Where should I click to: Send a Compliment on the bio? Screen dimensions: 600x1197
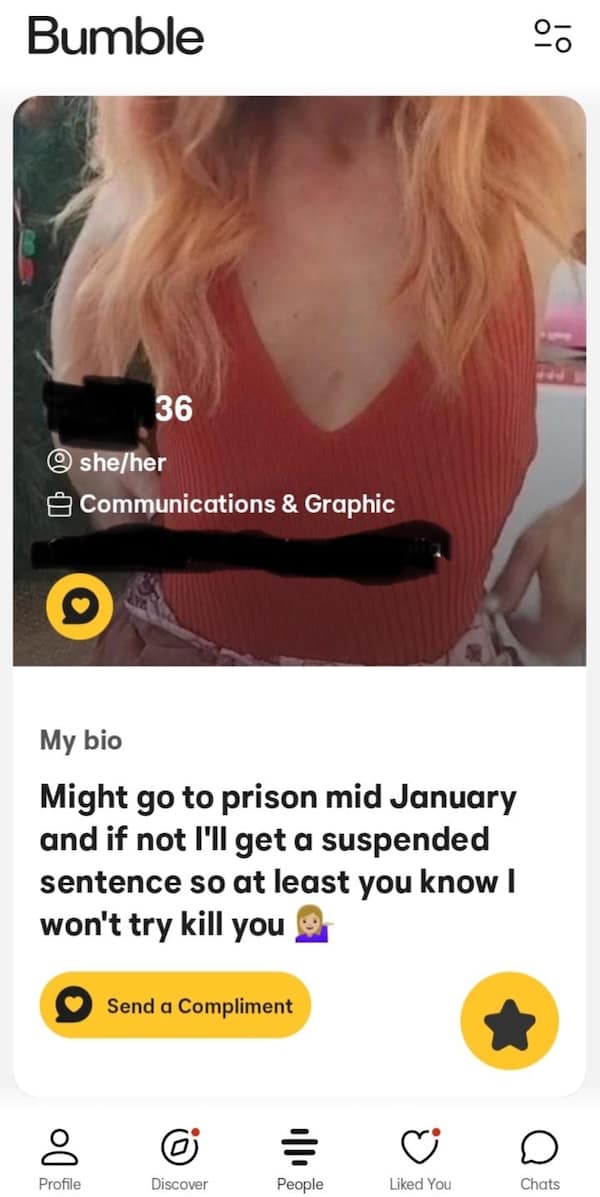pos(175,1006)
